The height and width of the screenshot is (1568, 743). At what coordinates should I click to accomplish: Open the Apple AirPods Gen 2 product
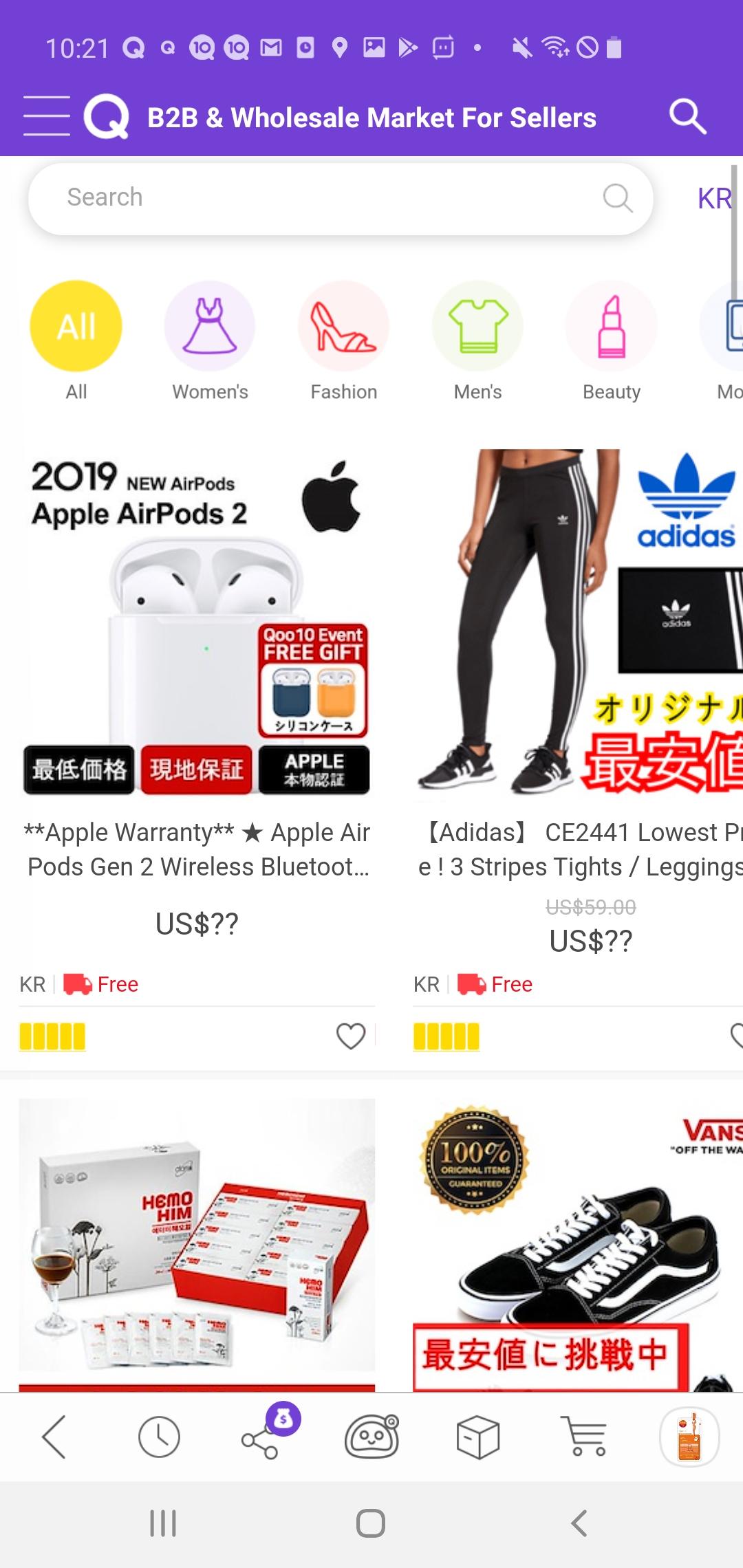pyautogui.click(x=197, y=849)
